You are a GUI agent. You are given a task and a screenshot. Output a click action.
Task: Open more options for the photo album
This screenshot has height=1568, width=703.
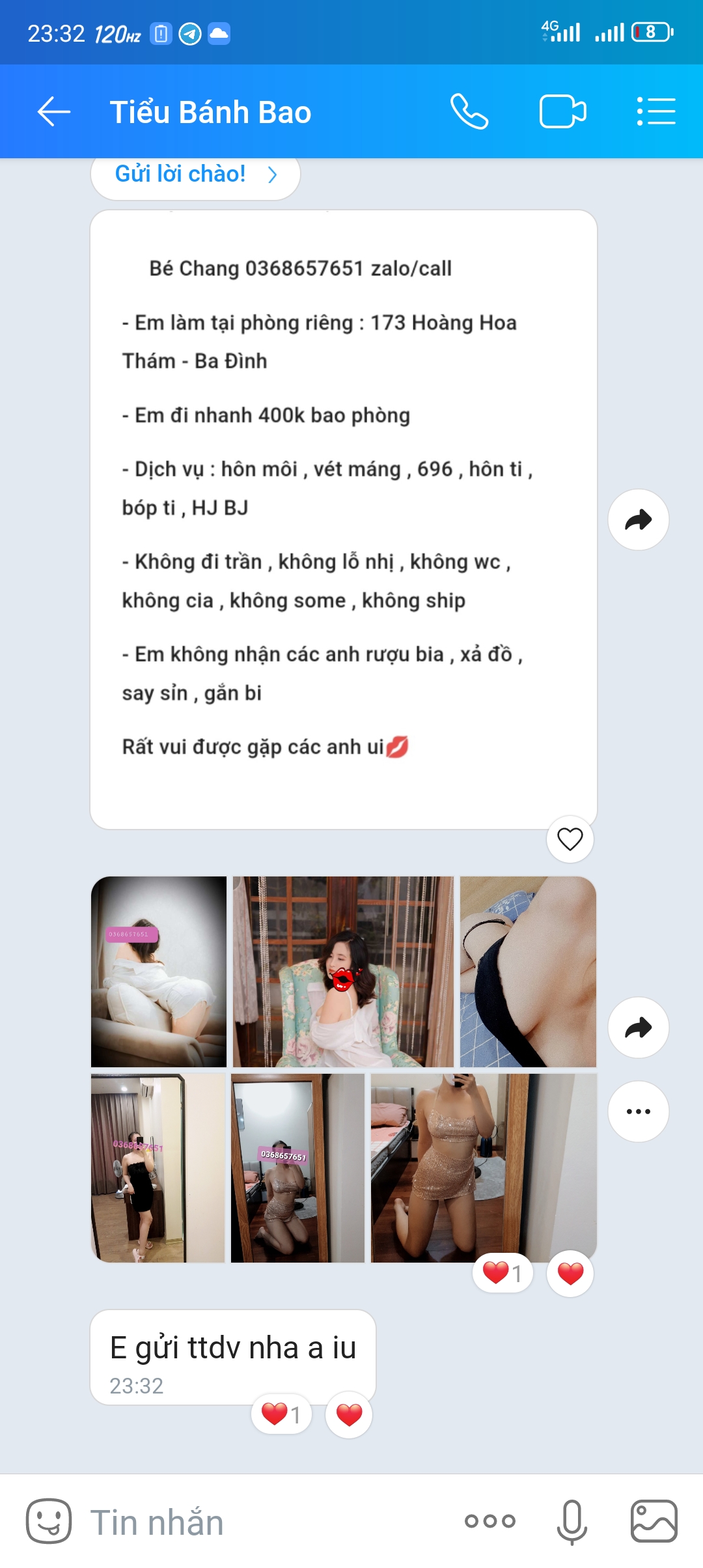pyautogui.click(x=638, y=1112)
